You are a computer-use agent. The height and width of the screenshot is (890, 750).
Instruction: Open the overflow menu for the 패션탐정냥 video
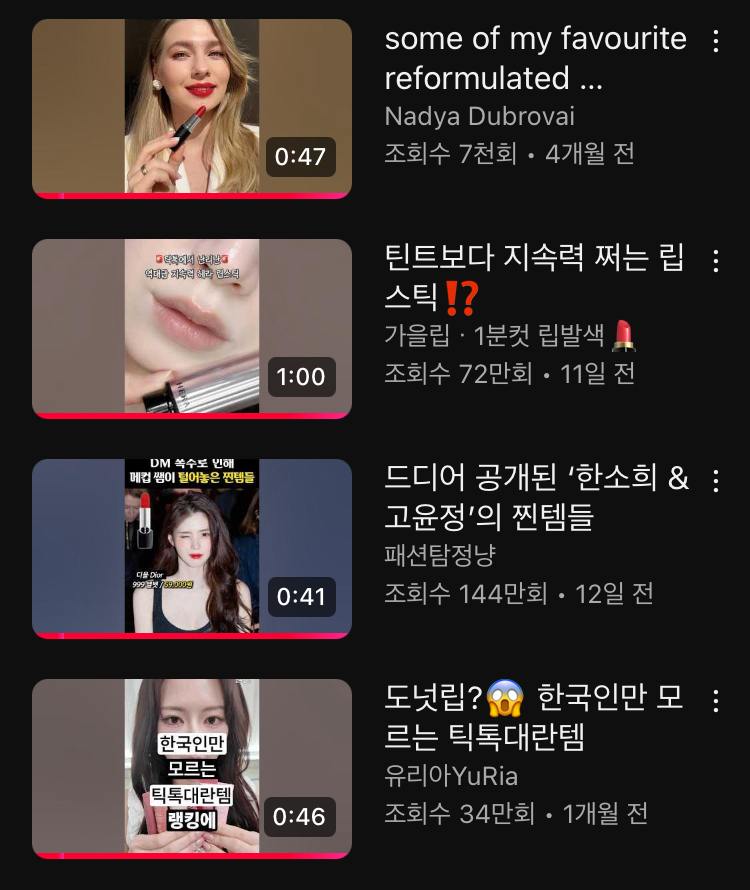[715, 481]
